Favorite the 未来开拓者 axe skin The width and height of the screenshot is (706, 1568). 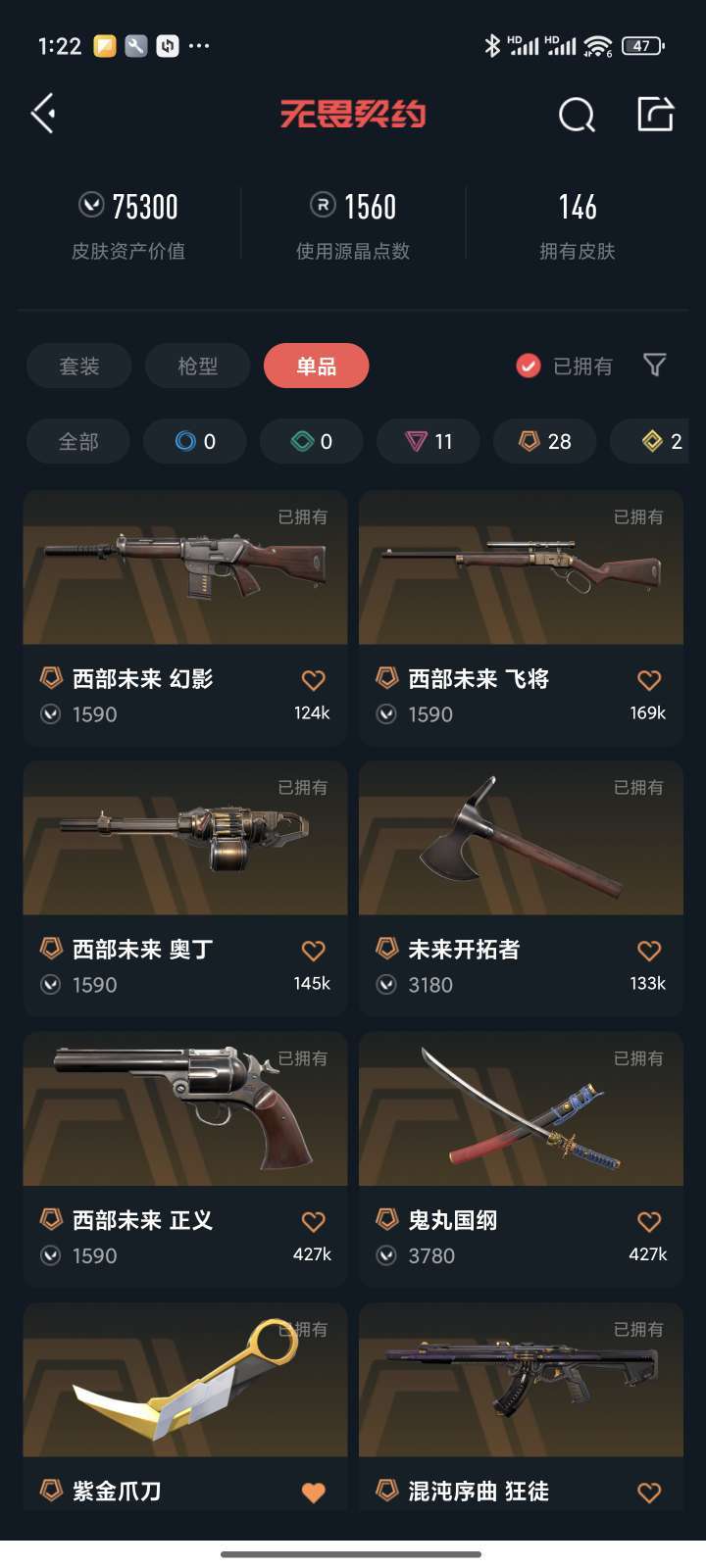pyautogui.click(x=649, y=950)
